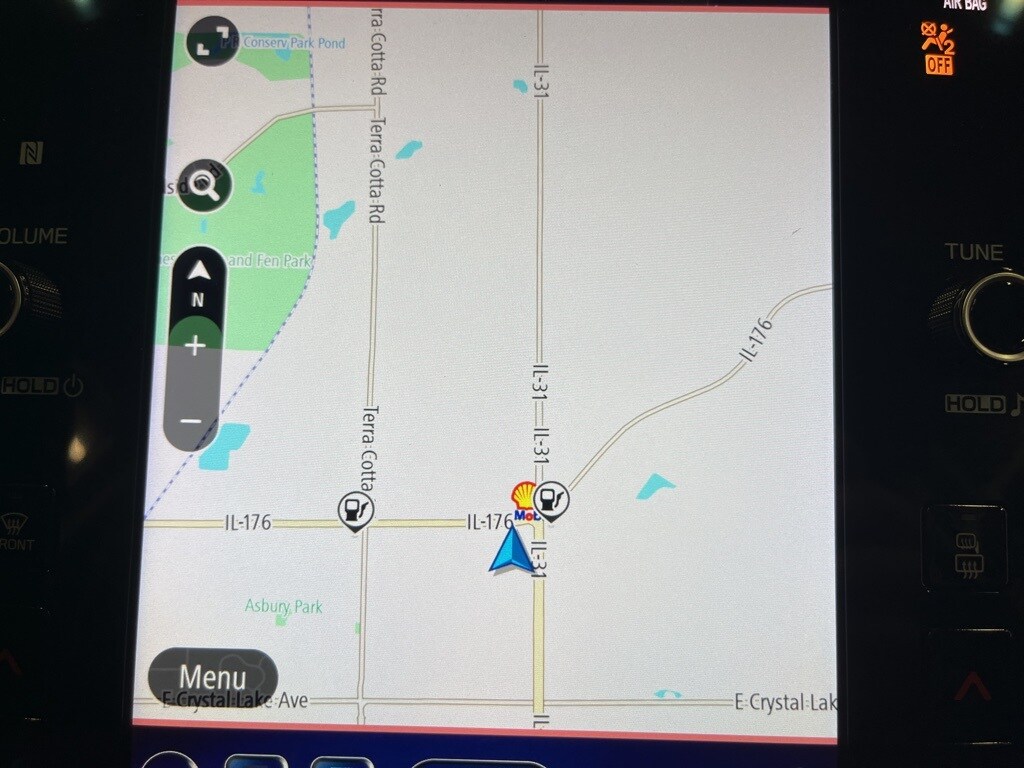This screenshot has width=1024, height=768.
Task: Select the Shell station marker on IL-31
Action: [523, 496]
